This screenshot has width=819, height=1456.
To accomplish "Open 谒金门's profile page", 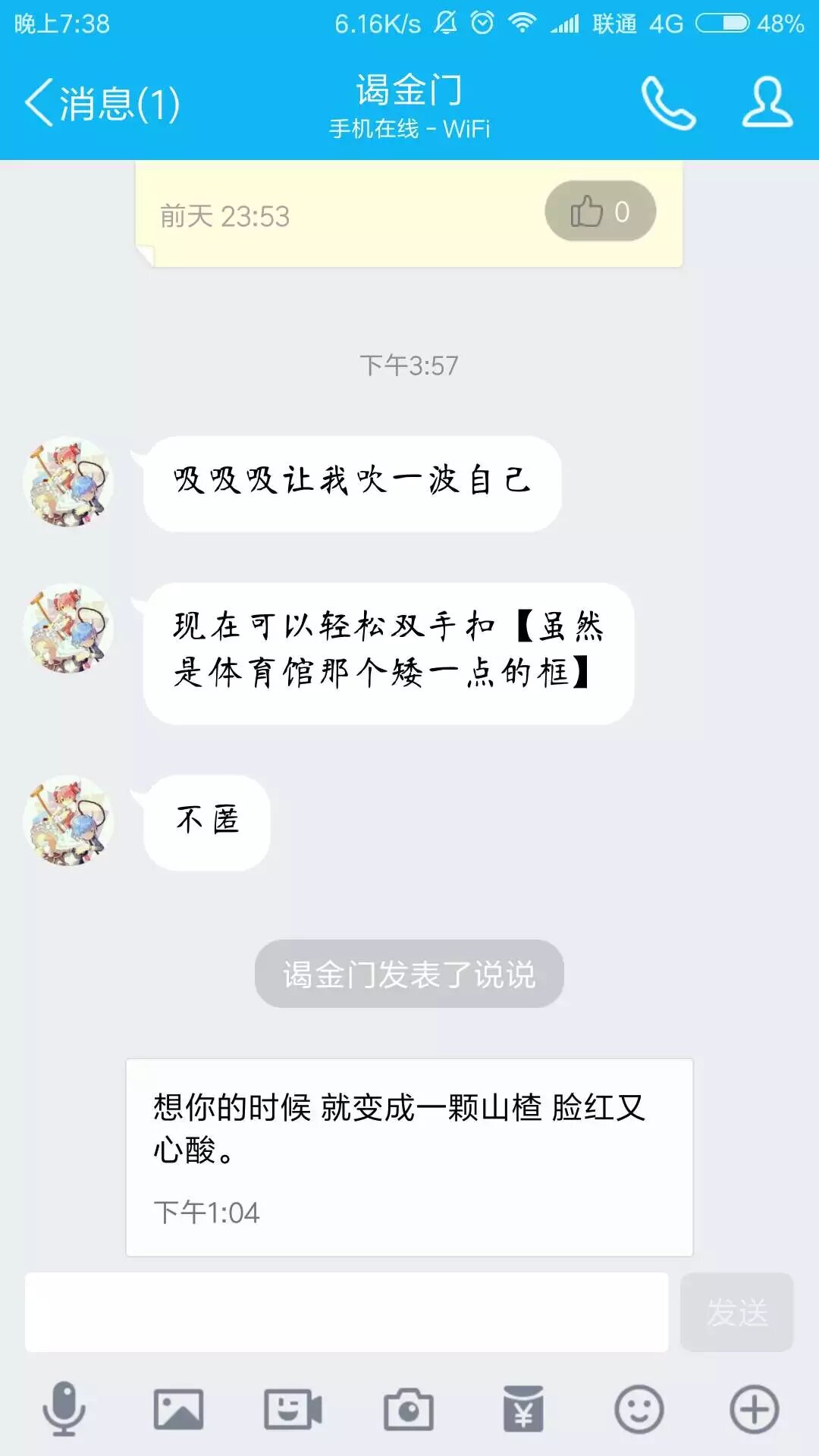I will coord(767,103).
